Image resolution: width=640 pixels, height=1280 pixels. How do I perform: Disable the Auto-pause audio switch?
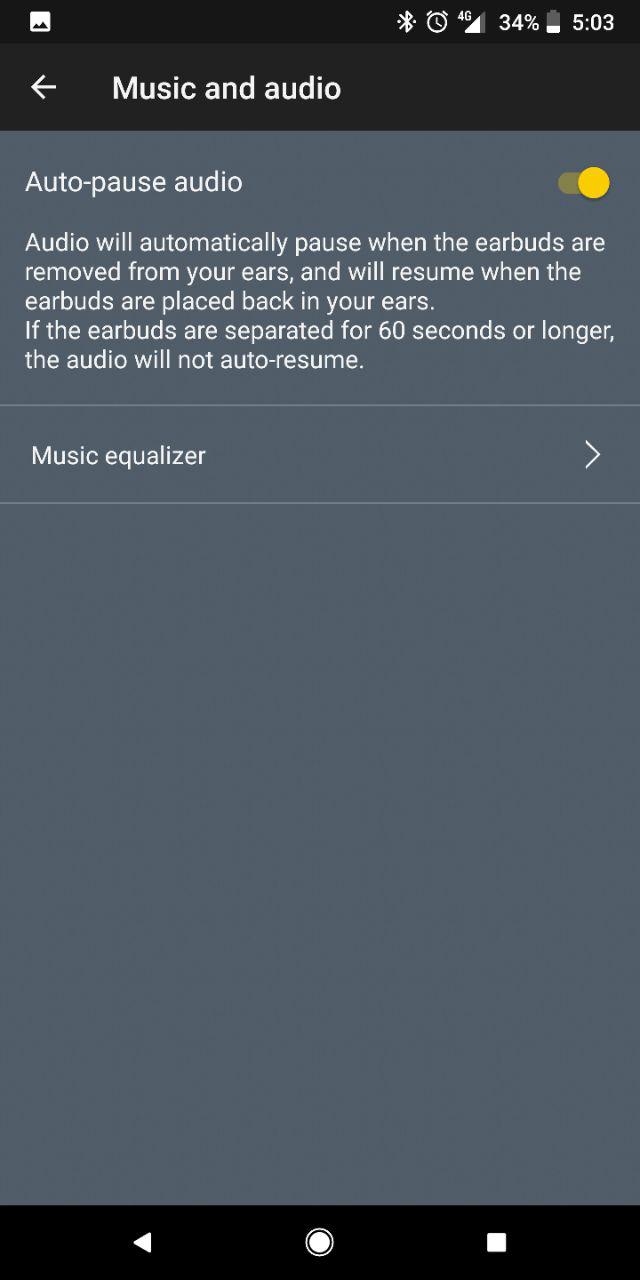584,183
